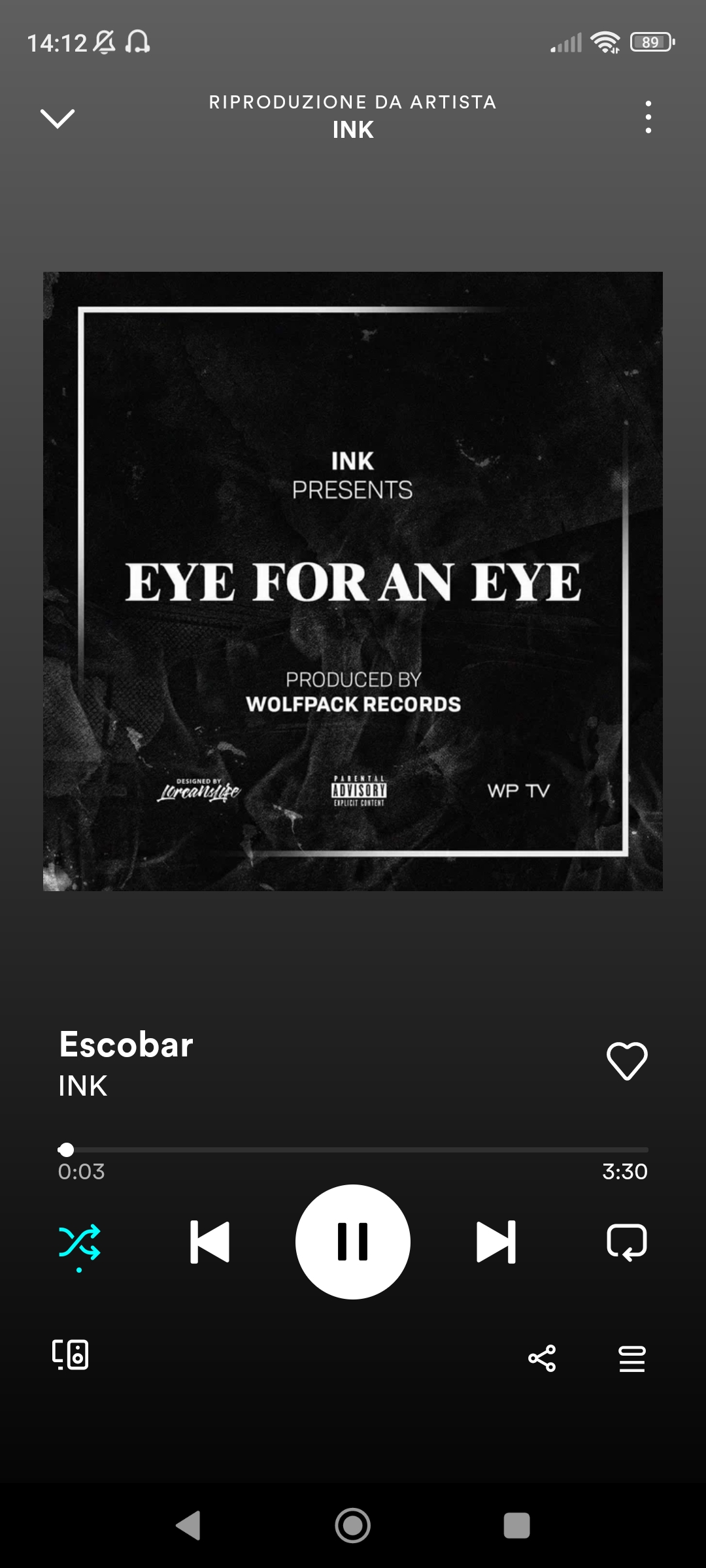Like the song Escobar
The width and height of the screenshot is (706, 1568).
627,1061
